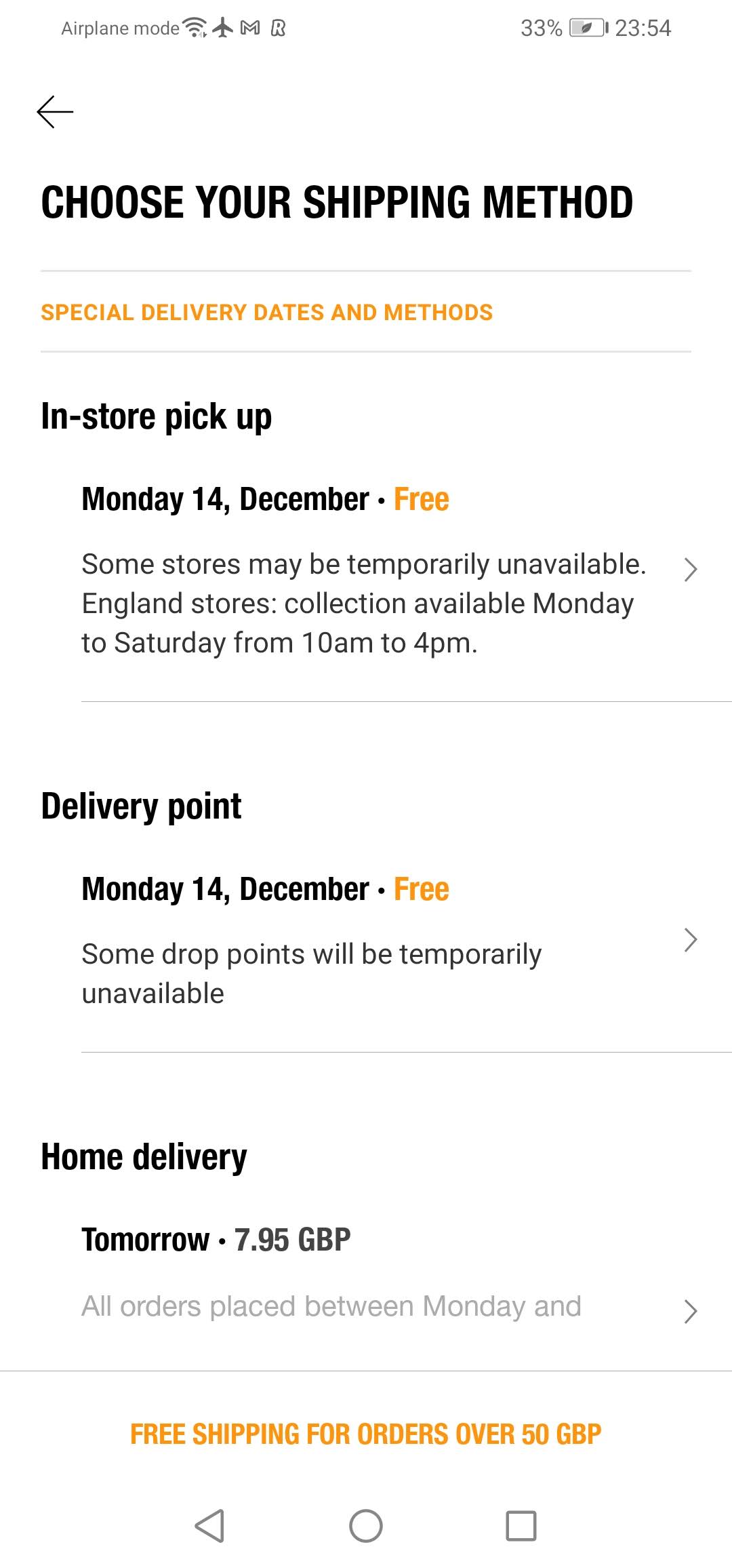Tap the system home button
This screenshot has height=1568, width=732.
pos(366,1526)
